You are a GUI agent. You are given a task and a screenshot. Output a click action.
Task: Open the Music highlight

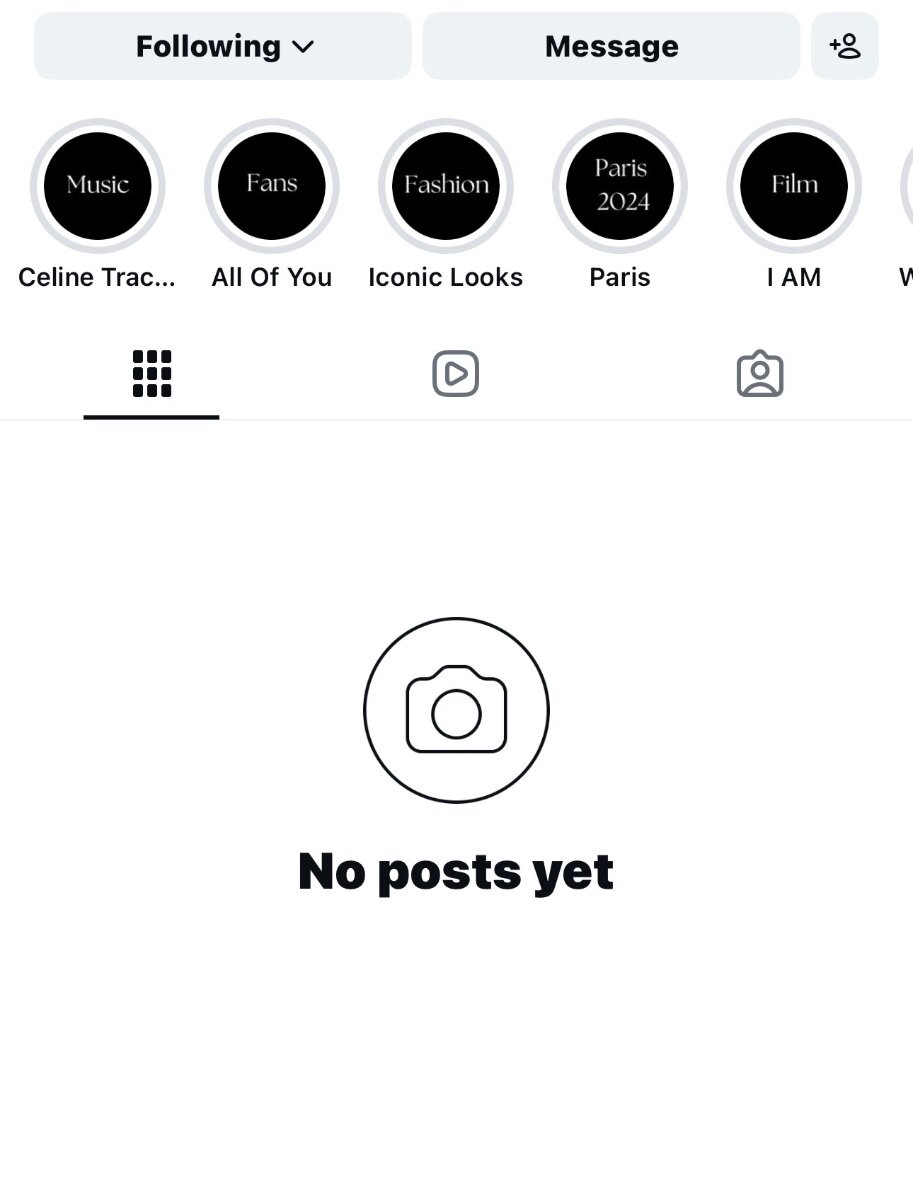(x=98, y=186)
